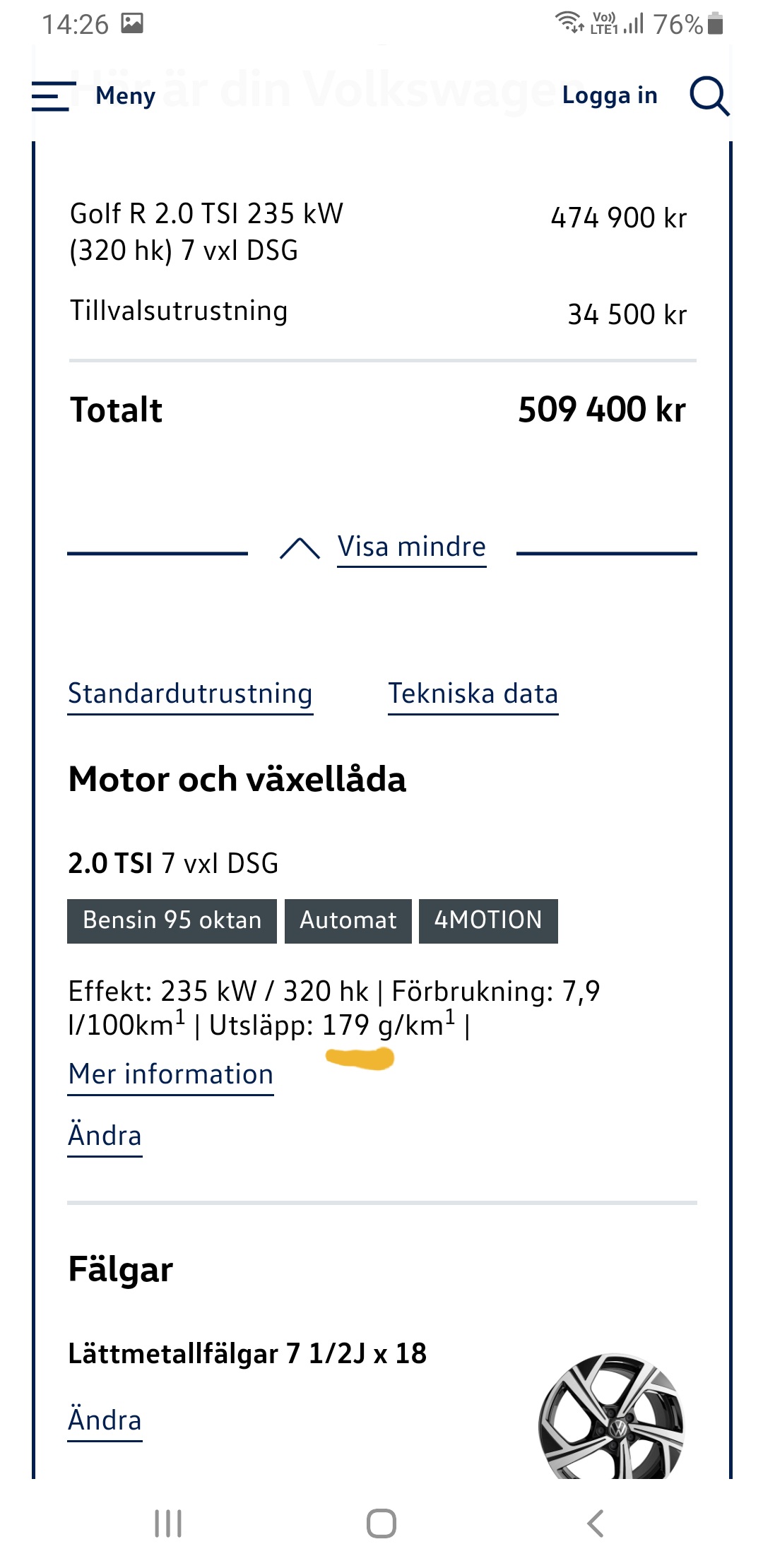Tap Ändra under Motor och växellåda
Image resolution: width=763 pixels, height=1568 pixels.
[105, 1136]
